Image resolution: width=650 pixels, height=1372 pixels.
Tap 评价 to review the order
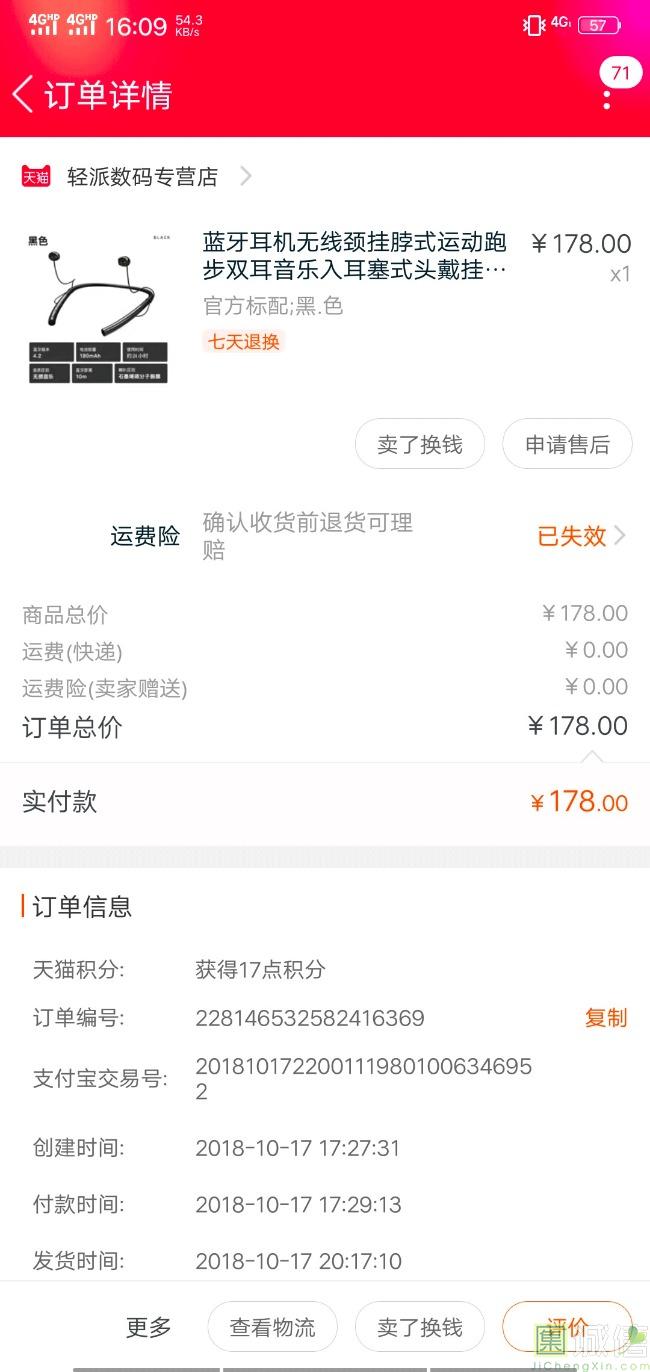[x=567, y=1327]
